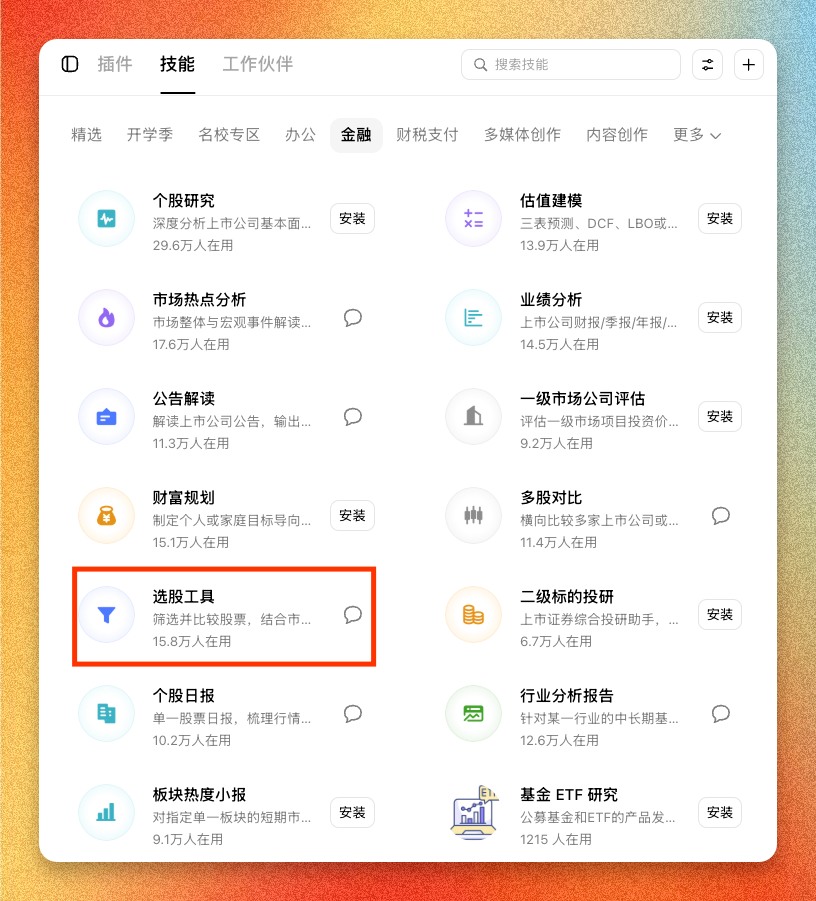Open the 行业分析报告 skill card
The image size is (816, 901).
pyautogui.click(x=593, y=716)
